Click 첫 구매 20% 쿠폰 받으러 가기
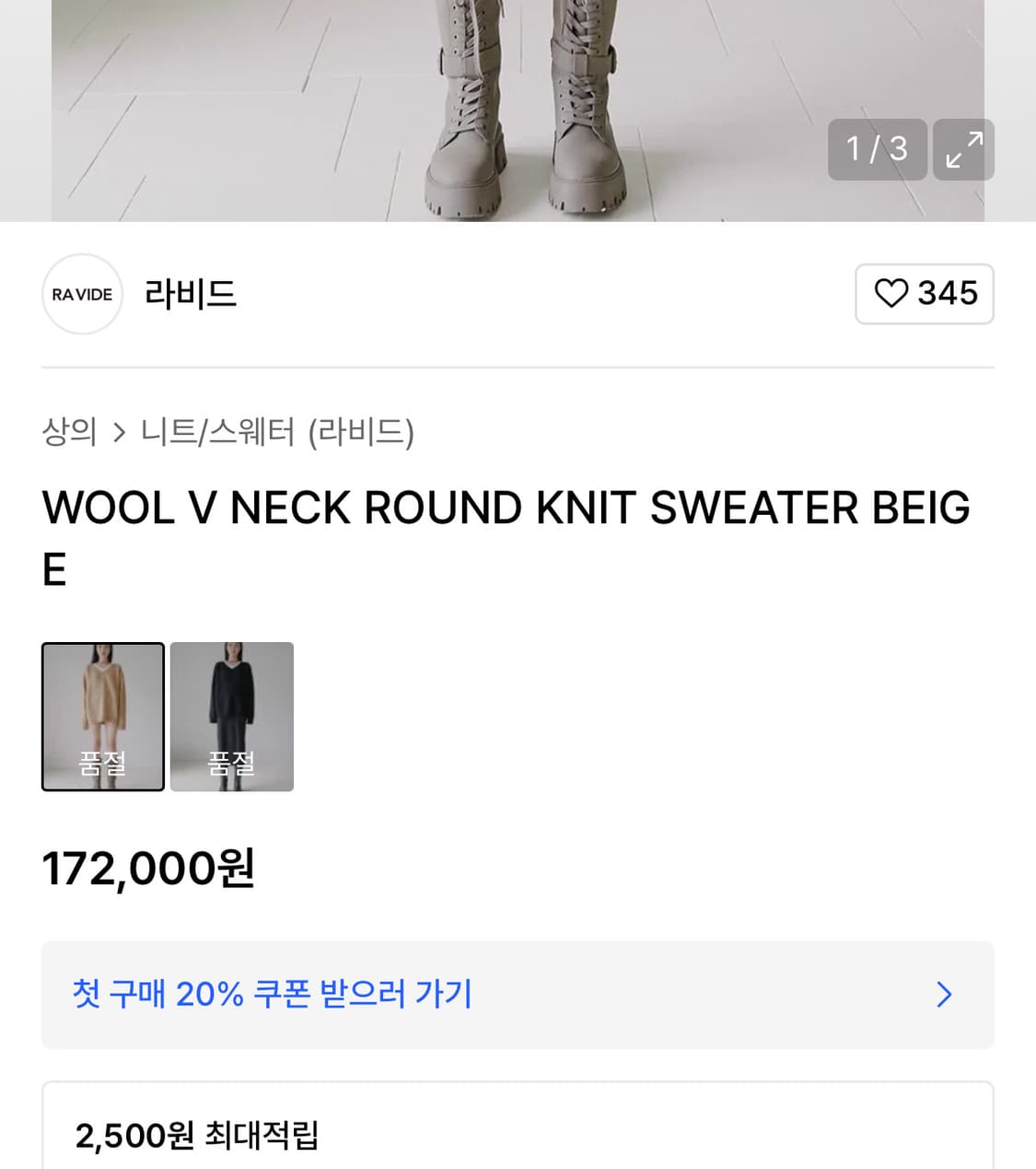 pyautogui.click(x=274, y=995)
